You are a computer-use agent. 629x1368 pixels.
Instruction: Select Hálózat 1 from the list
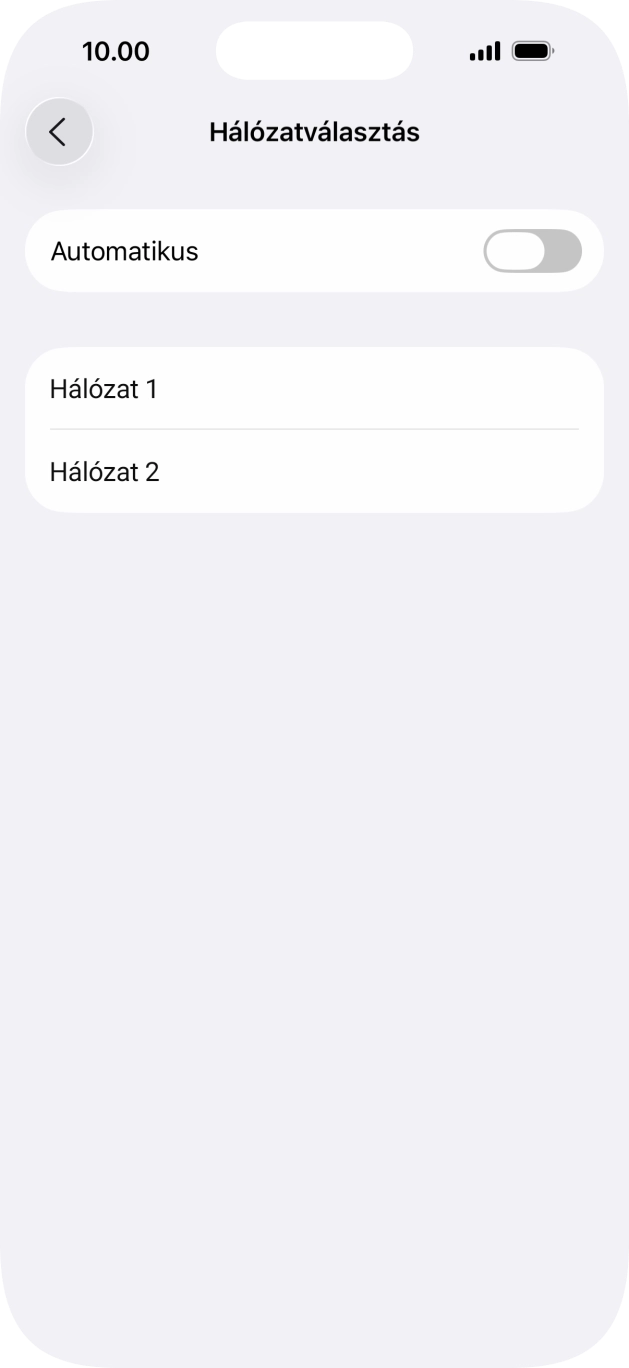pyautogui.click(x=314, y=389)
